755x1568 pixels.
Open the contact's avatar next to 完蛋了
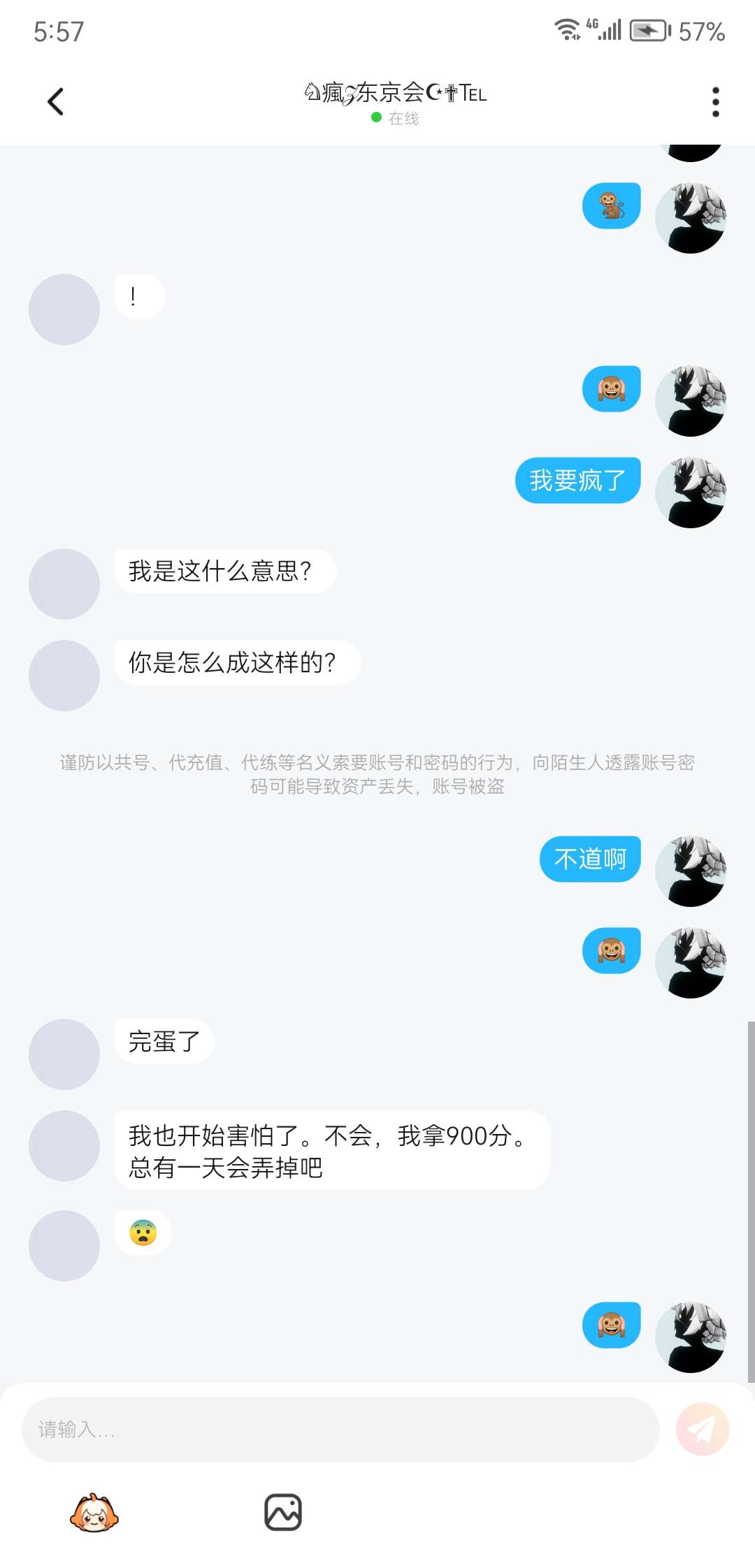point(64,1054)
